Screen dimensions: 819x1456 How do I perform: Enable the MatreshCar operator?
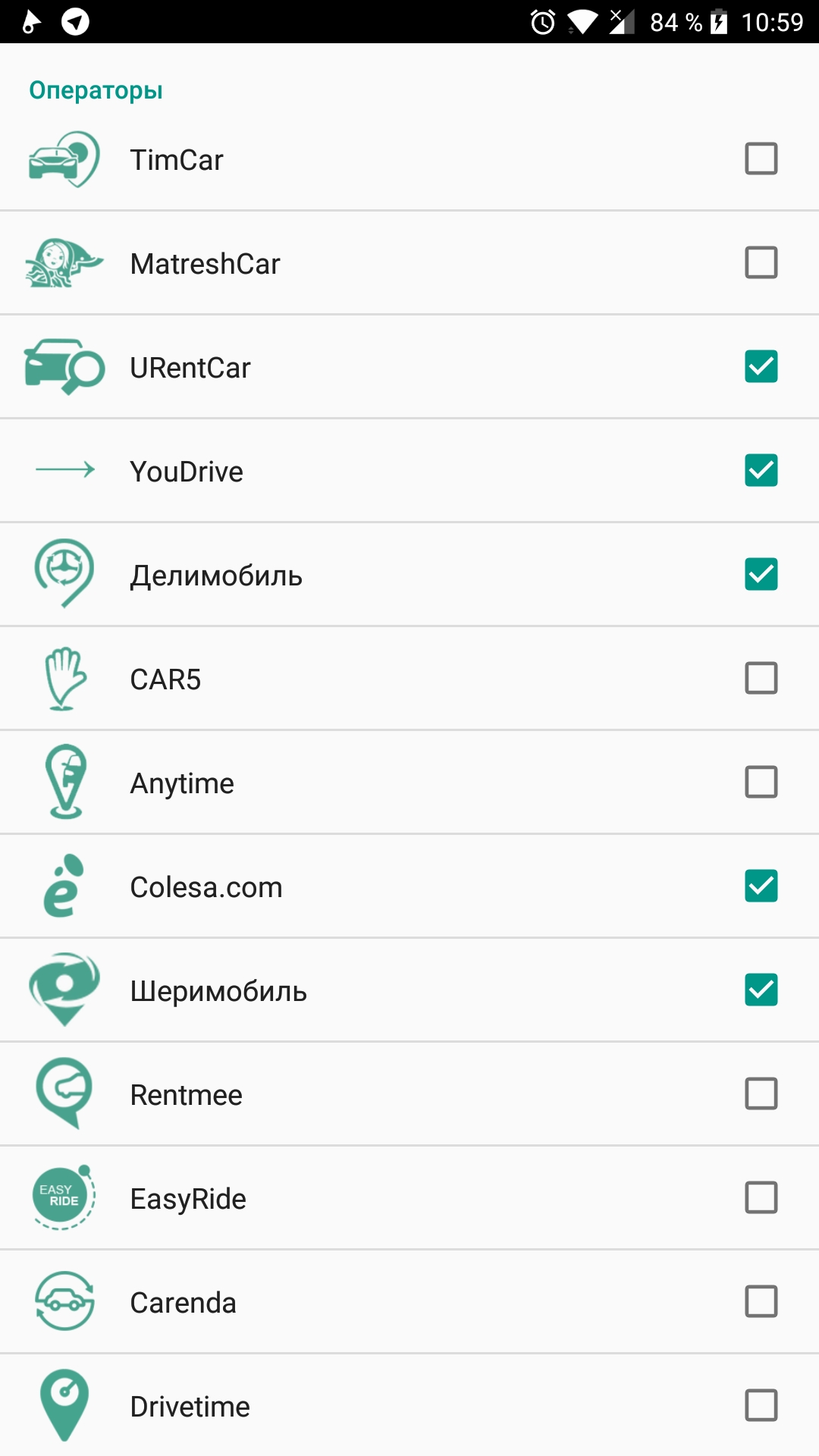tap(761, 263)
